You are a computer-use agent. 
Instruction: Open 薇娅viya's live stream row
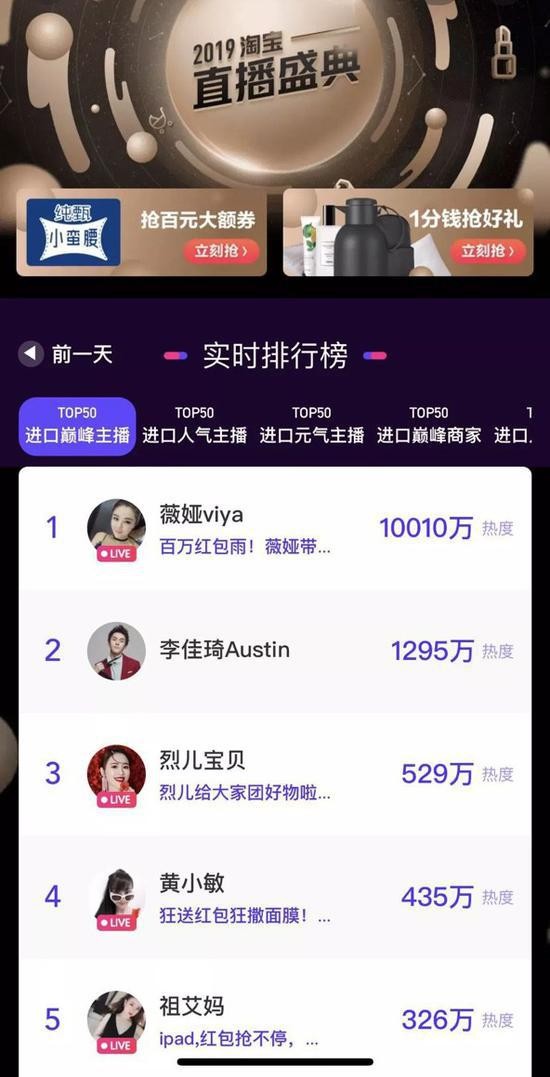(x=275, y=528)
